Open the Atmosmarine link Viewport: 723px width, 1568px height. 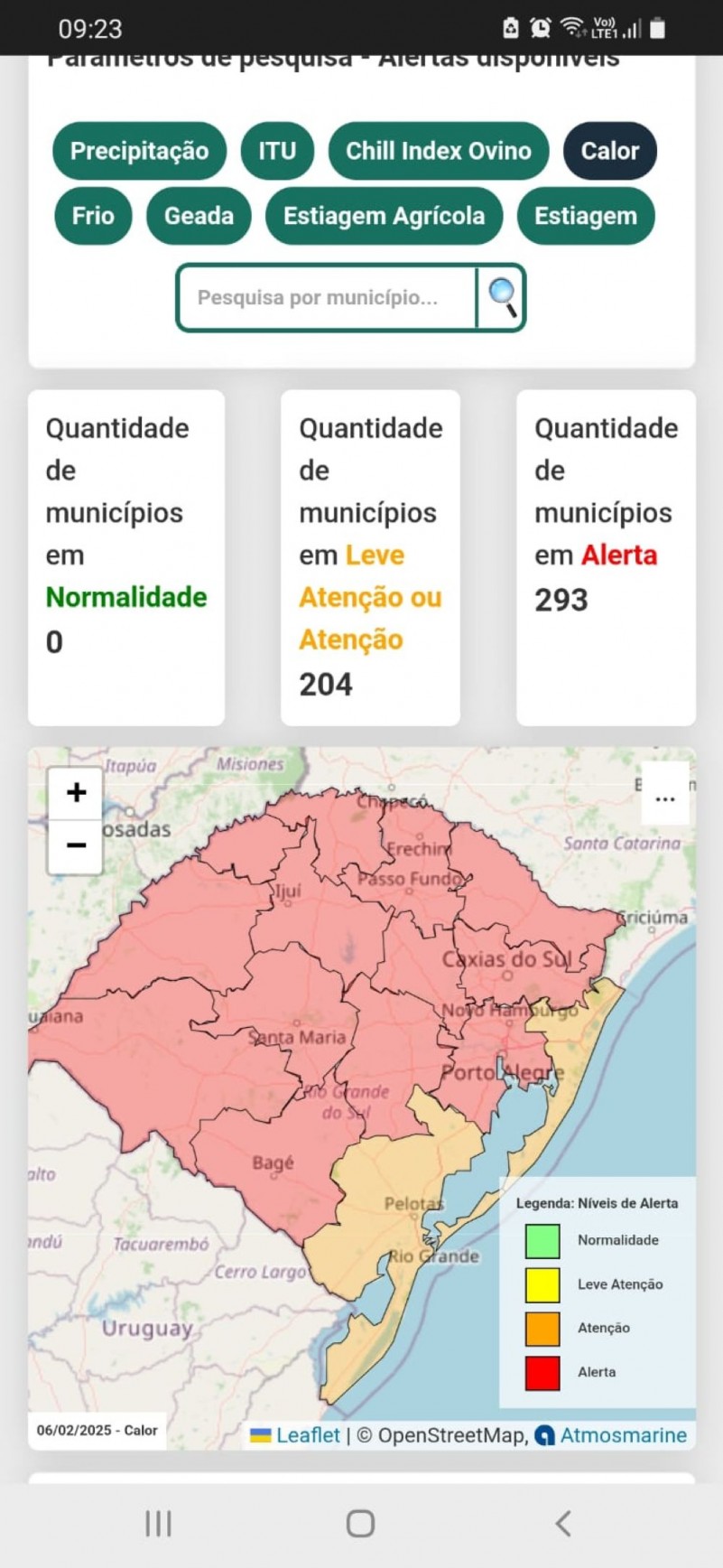611,1435
